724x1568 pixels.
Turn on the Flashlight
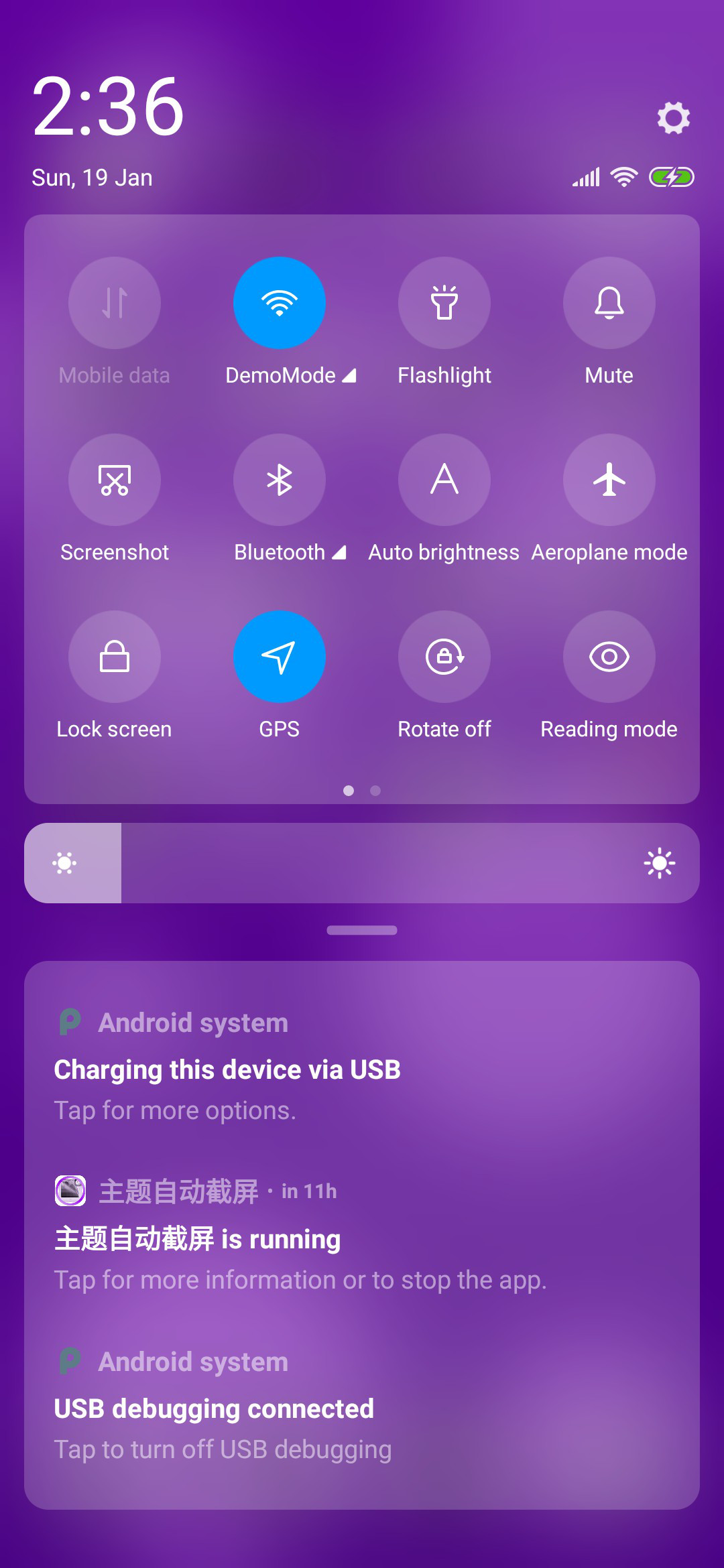click(x=444, y=303)
